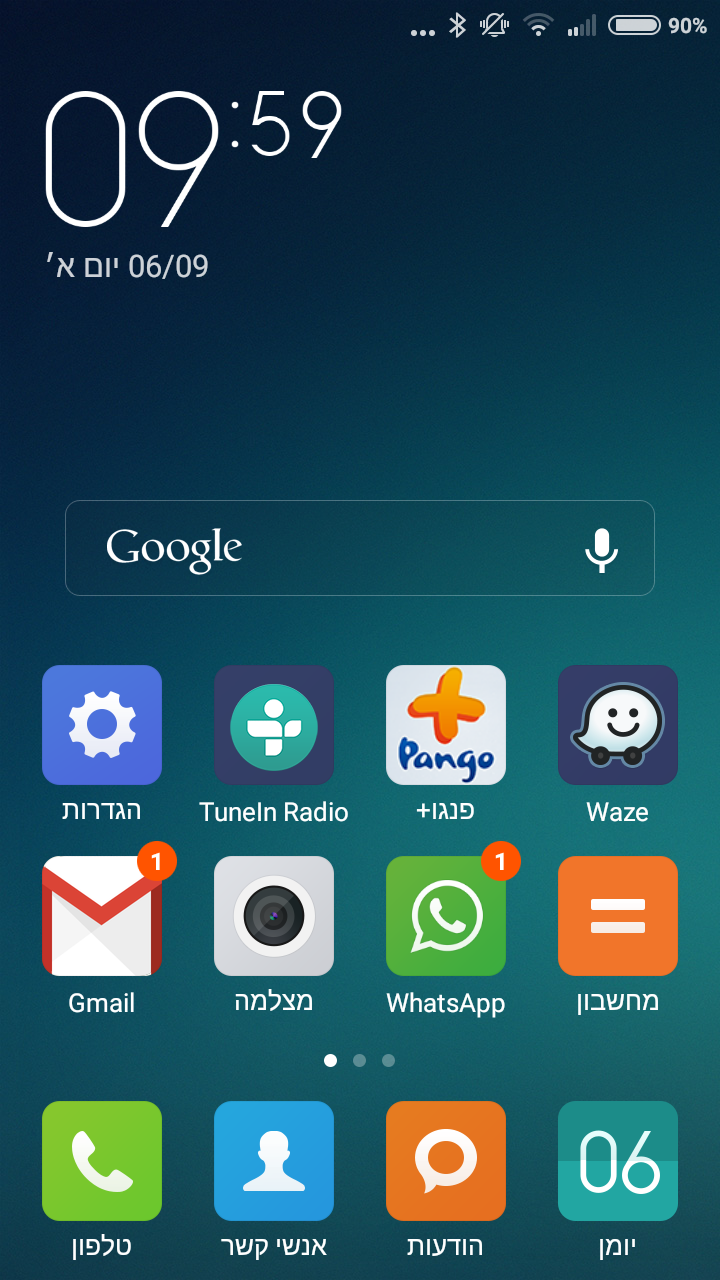Tap the 09:59 clock widget
This screenshot has width=720, height=1280.
[x=195, y=160]
